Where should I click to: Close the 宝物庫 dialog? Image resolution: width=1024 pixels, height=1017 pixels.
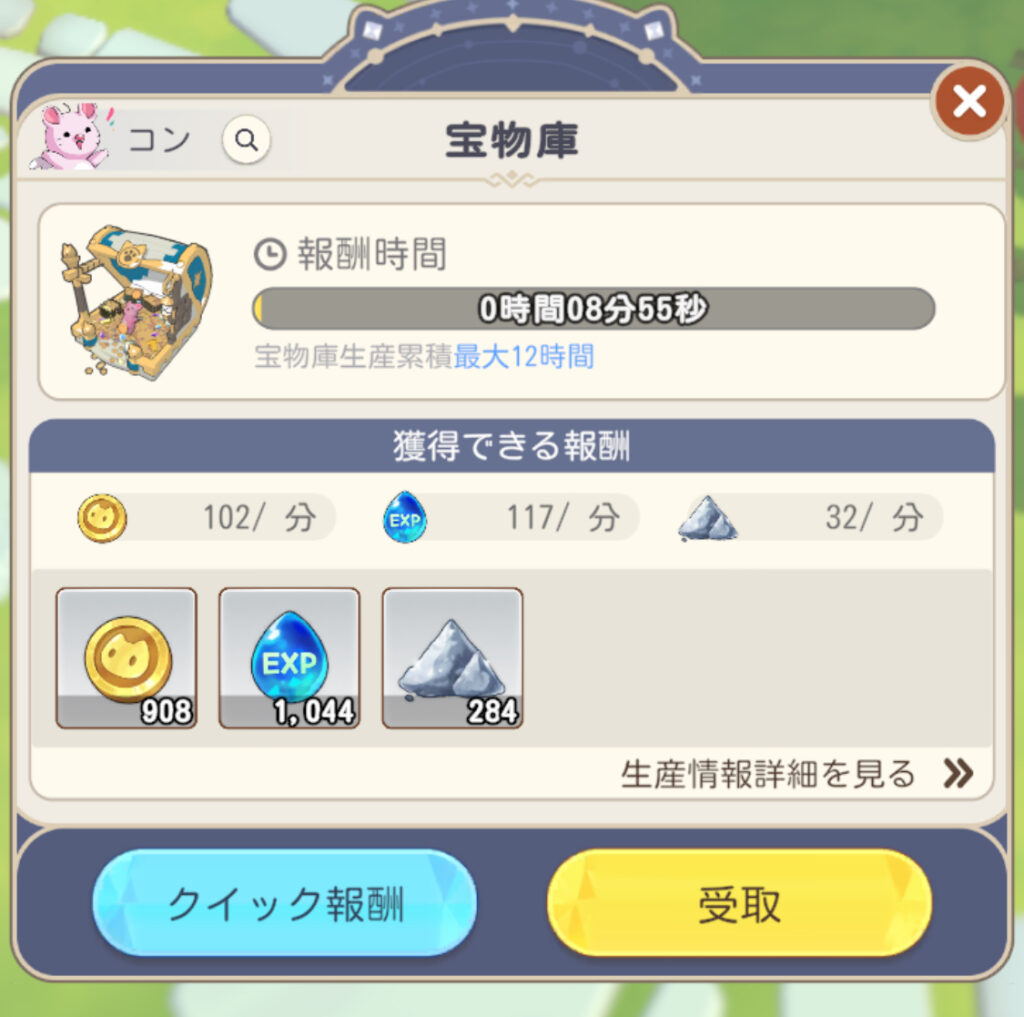(x=969, y=101)
